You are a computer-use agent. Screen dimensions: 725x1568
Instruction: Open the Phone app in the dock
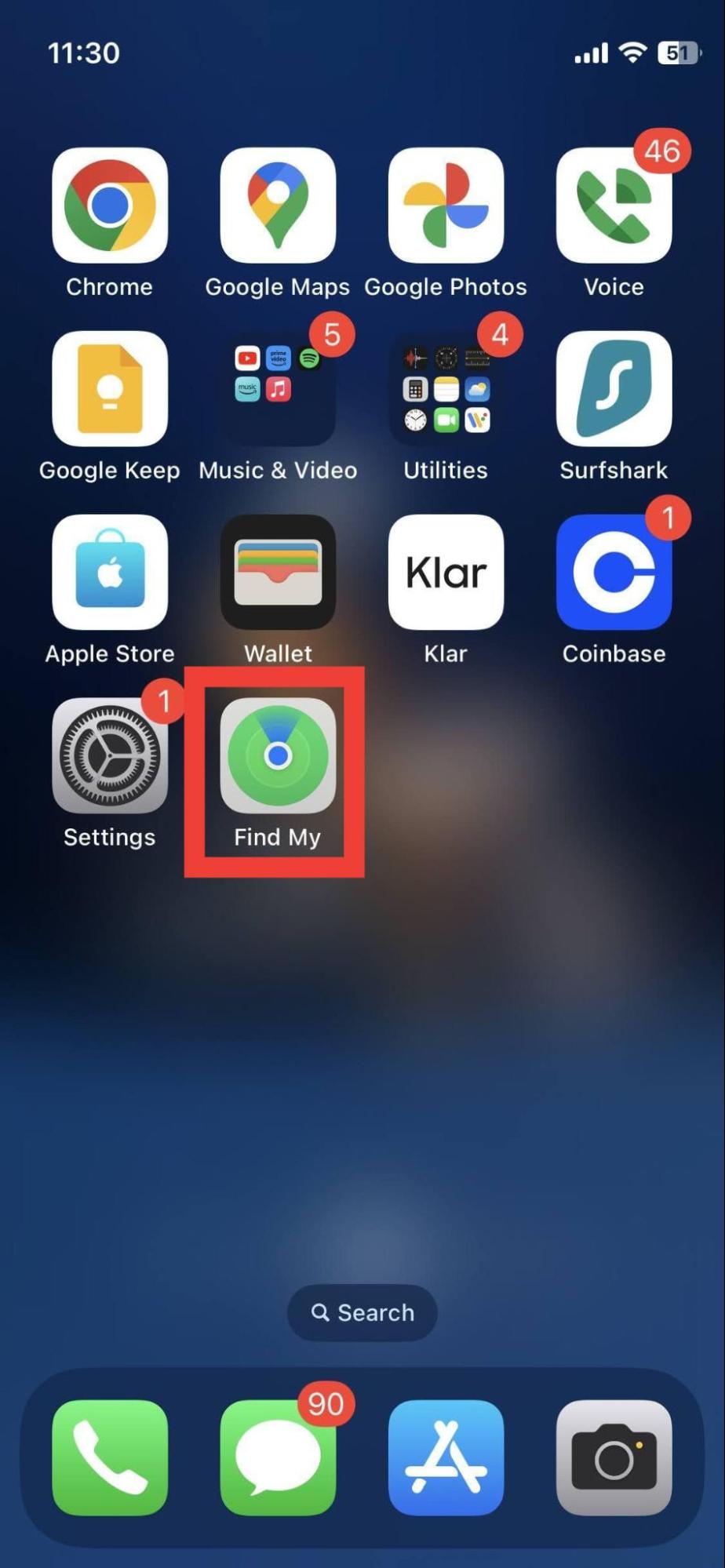(110, 1457)
